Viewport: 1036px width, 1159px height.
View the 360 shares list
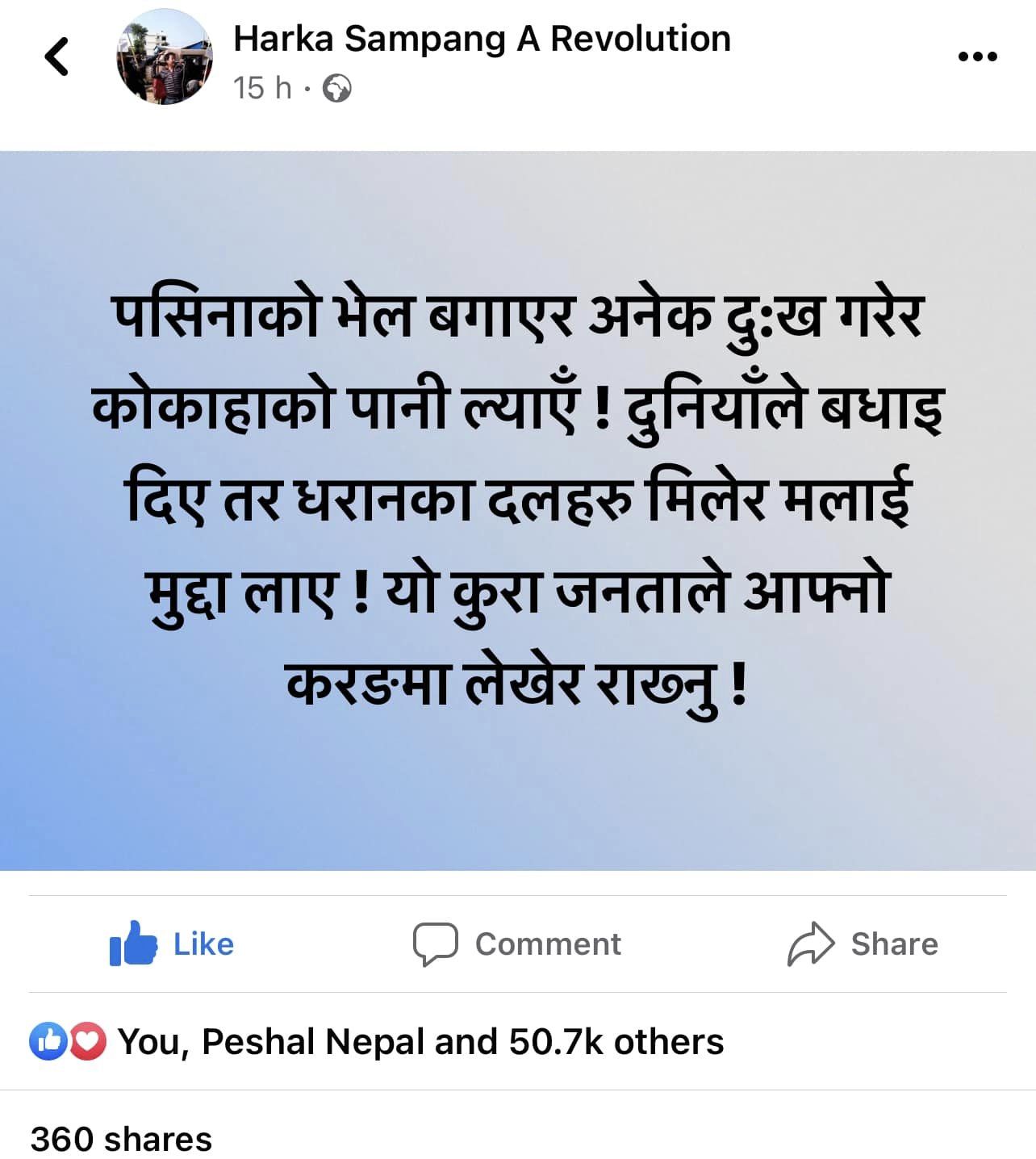[x=121, y=1139]
